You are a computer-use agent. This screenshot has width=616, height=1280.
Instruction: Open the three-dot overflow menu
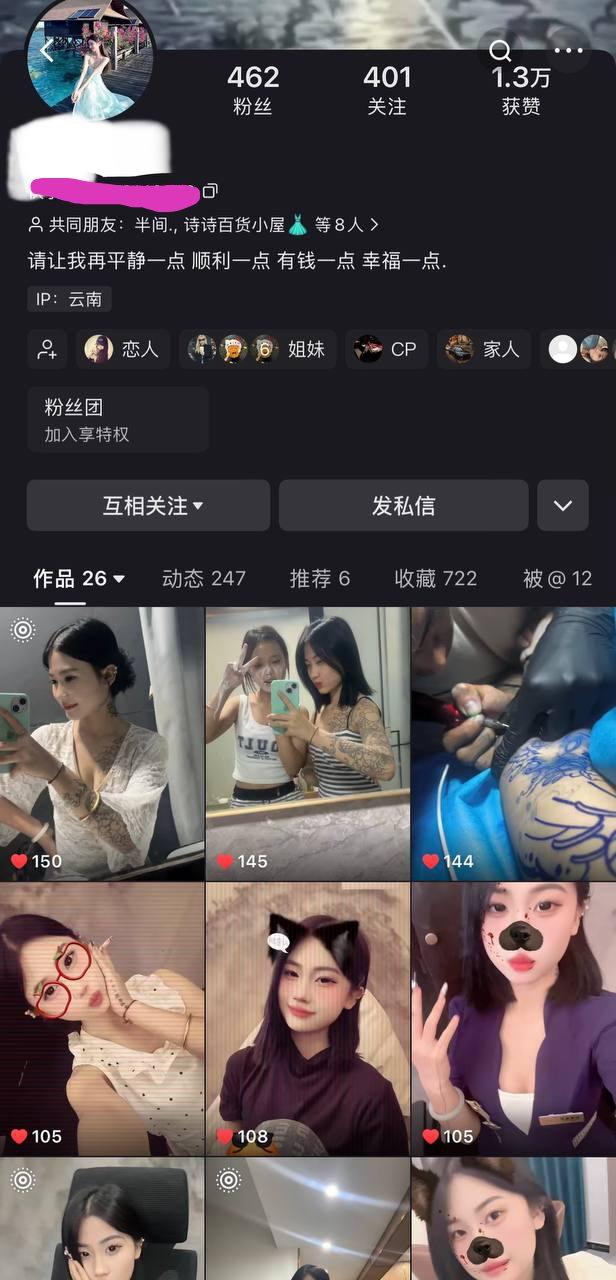point(568,50)
